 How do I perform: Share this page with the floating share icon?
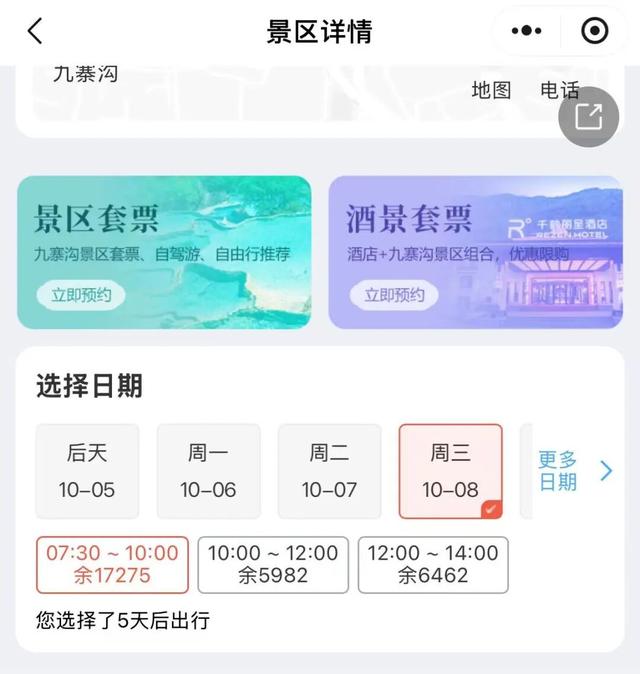(x=589, y=118)
